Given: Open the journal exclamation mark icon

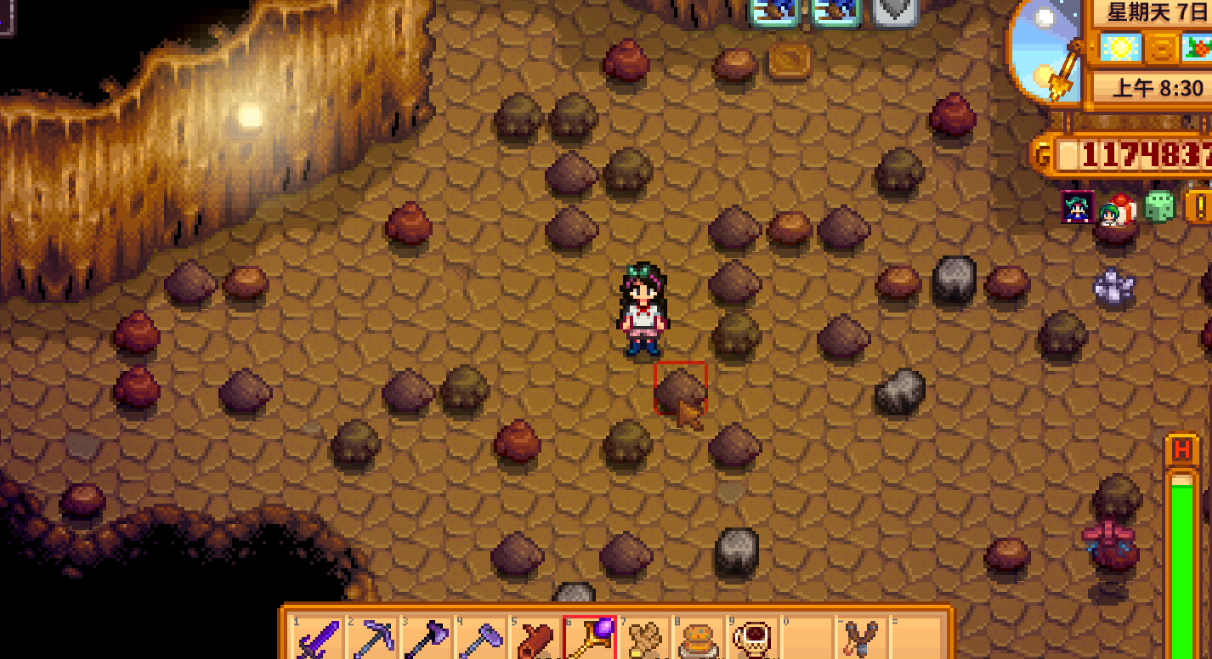Looking at the screenshot, I should point(1198,207).
